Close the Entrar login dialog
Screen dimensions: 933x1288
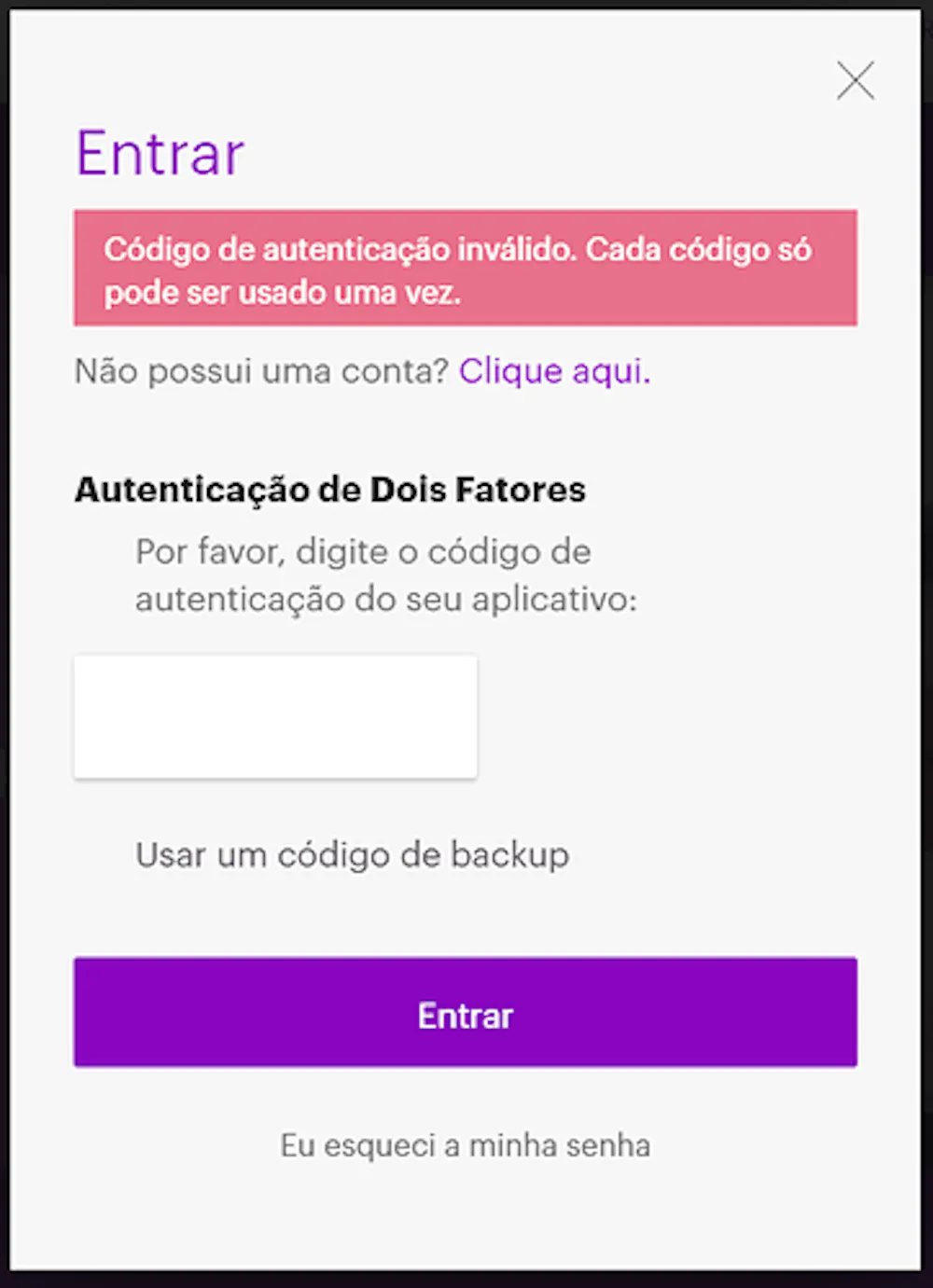pos(855,81)
